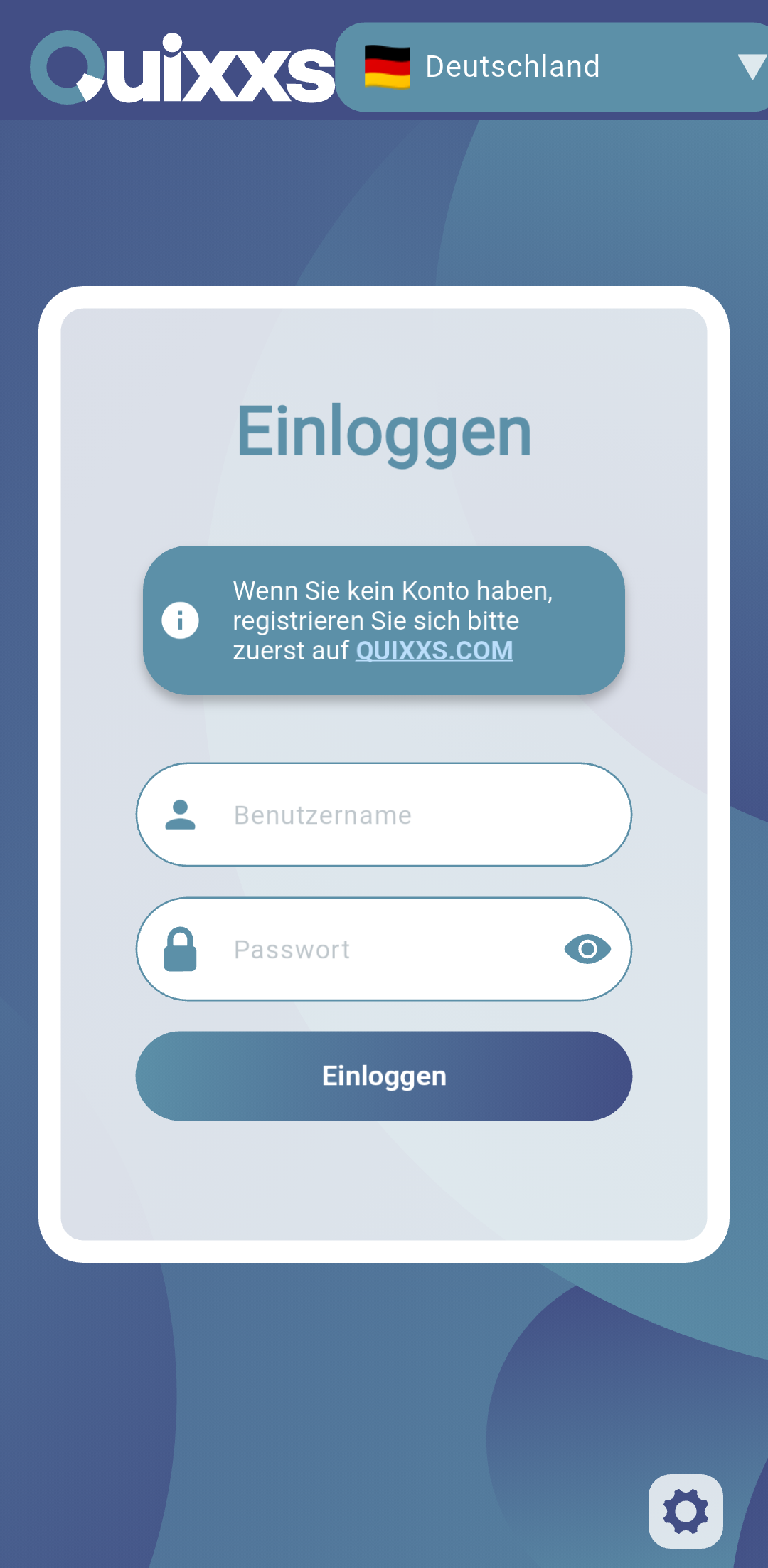Show password with the eye icon
The width and height of the screenshot is (768, 1568).
(587, 949)
